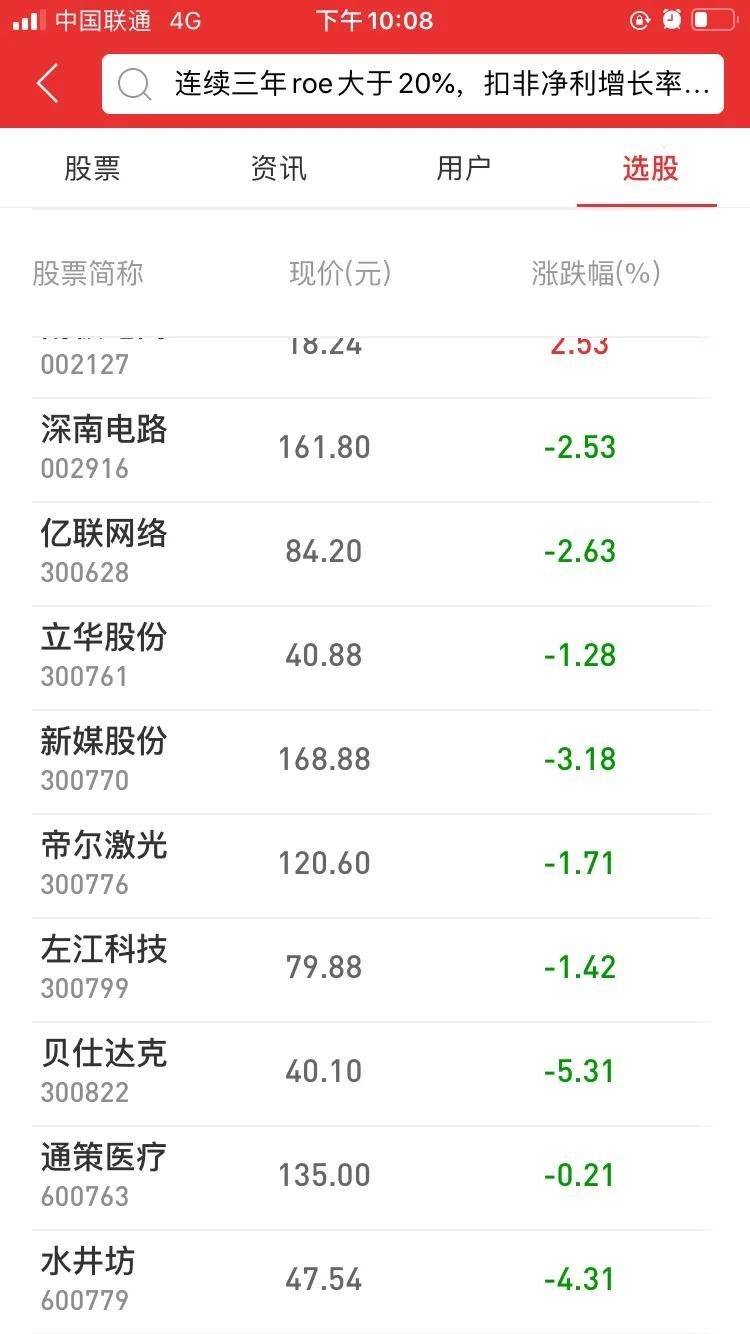Open the 水井坊 stock row

pos(371,1282)
